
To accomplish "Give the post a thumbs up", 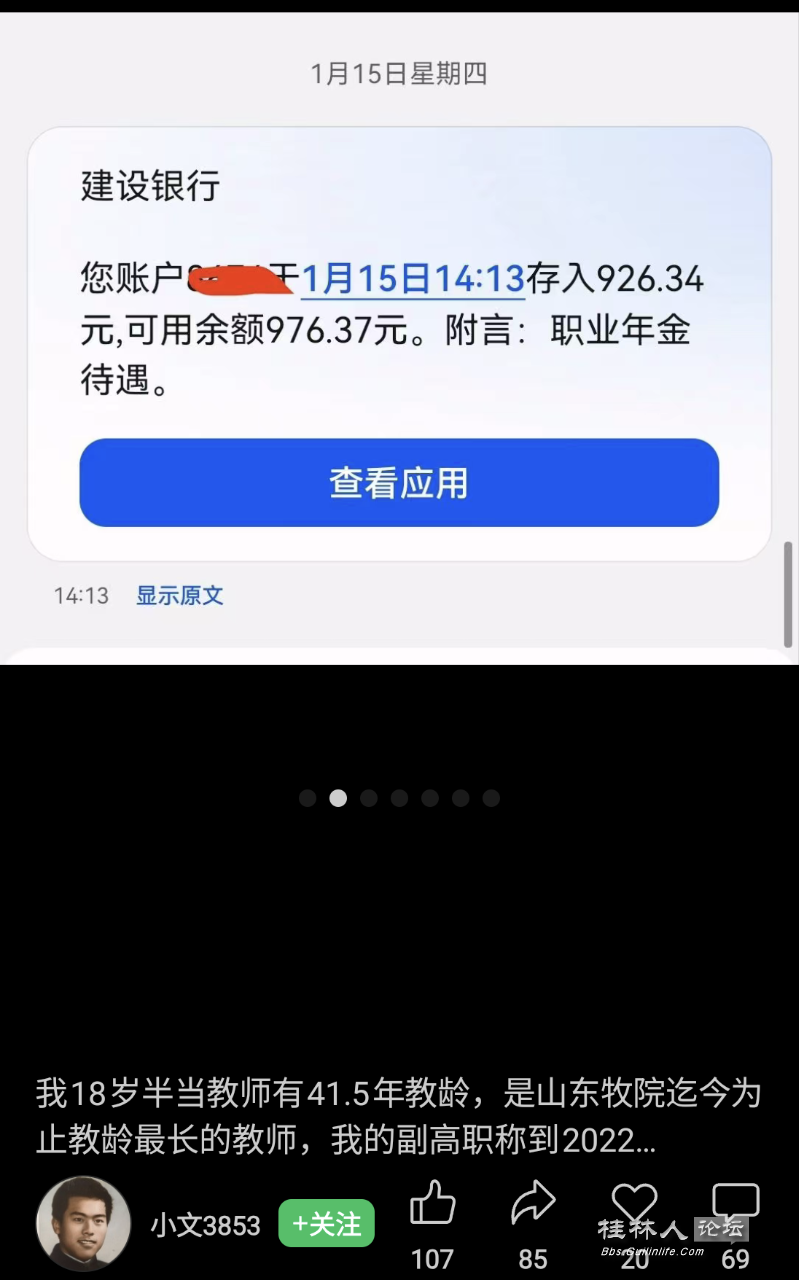I will [433, 1204].
